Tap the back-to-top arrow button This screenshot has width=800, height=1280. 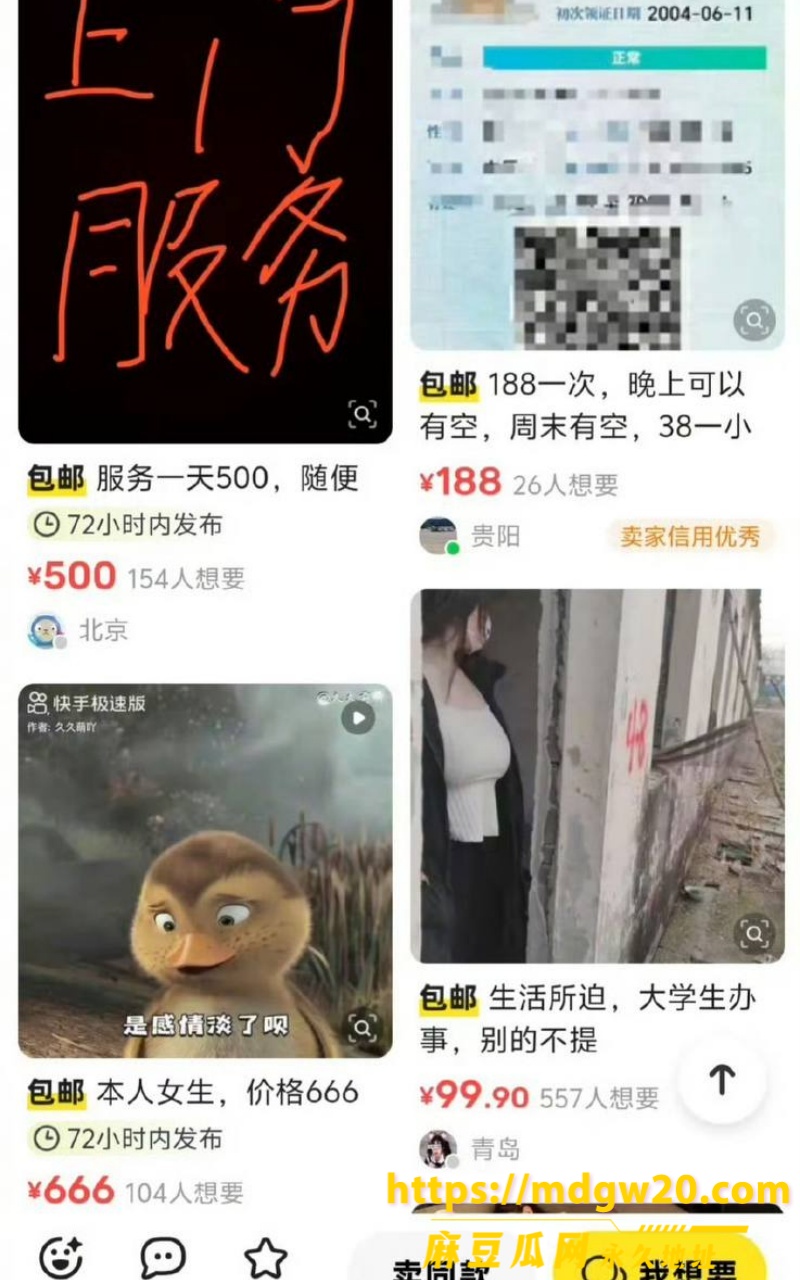click(722, 1079)
